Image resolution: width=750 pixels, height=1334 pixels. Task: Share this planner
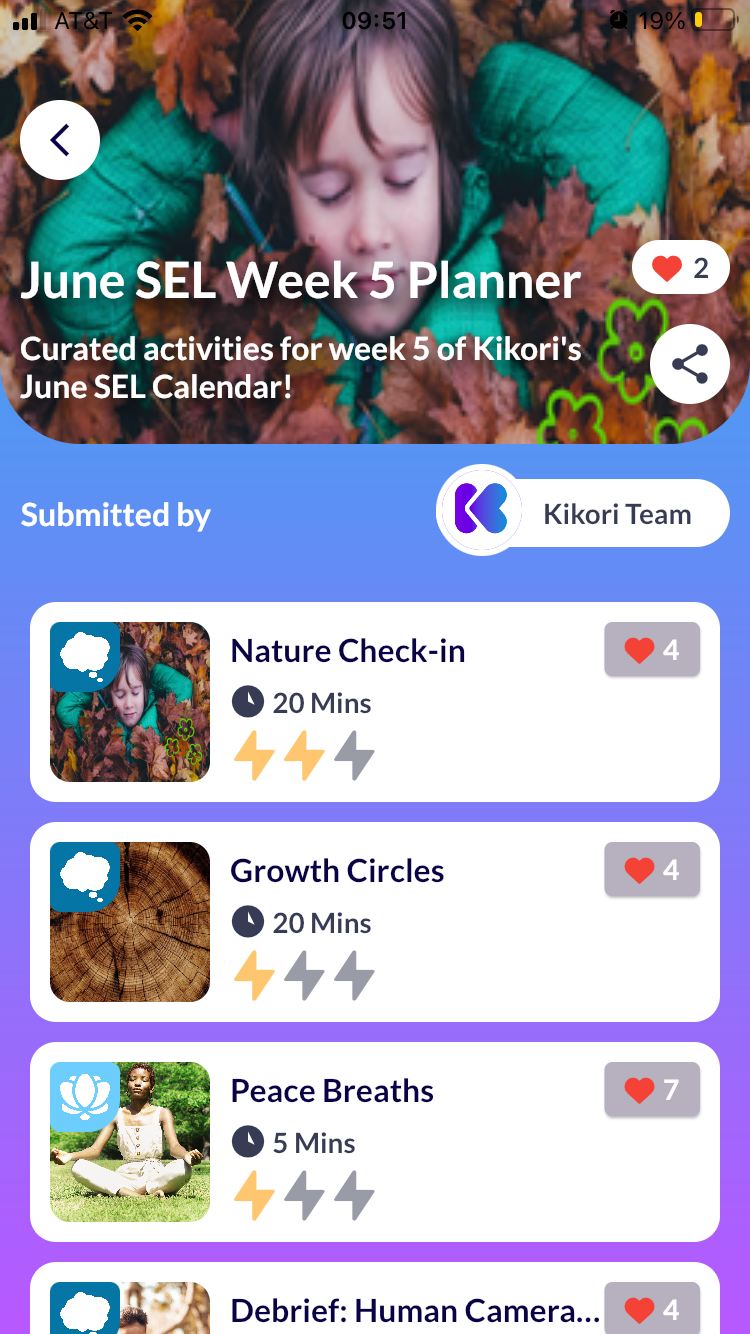tap(690, 364)
